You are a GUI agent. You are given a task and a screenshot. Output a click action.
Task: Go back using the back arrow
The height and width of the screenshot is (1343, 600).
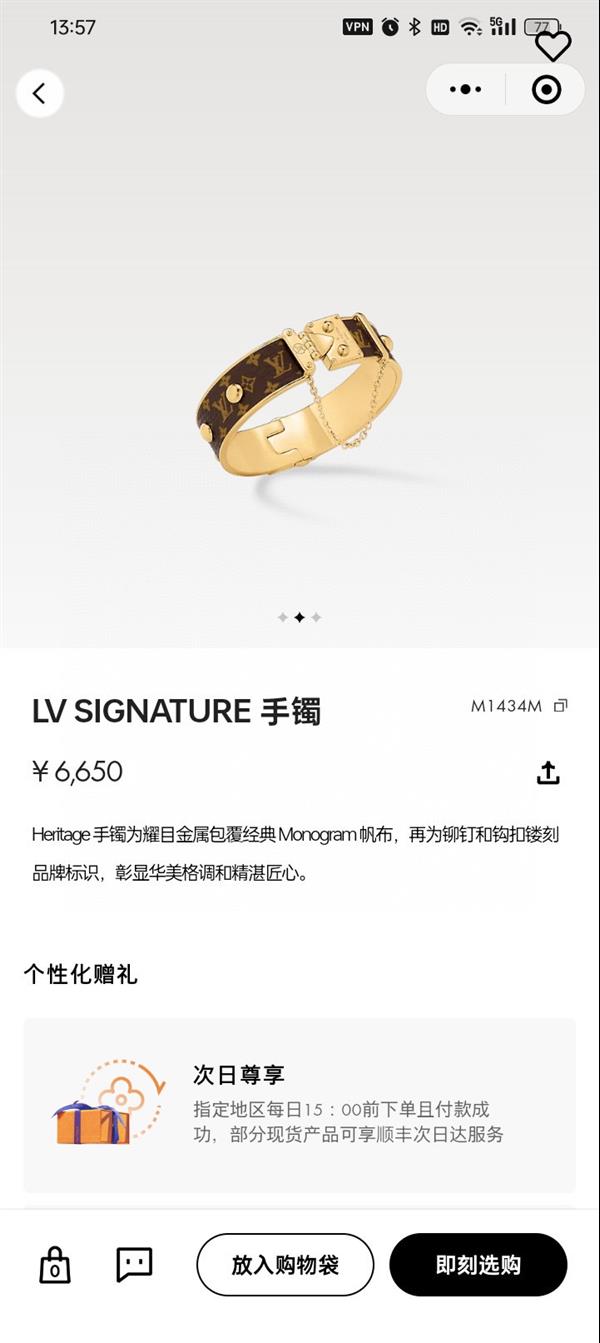39,94
